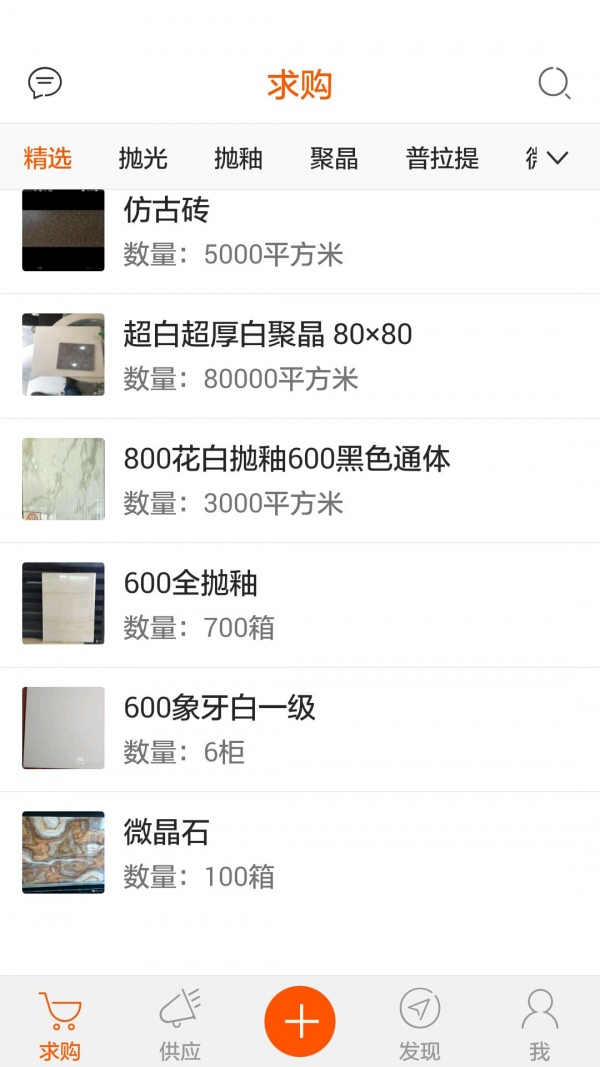Switch to the 供应 bottom tab

[x=180, y=1023]
